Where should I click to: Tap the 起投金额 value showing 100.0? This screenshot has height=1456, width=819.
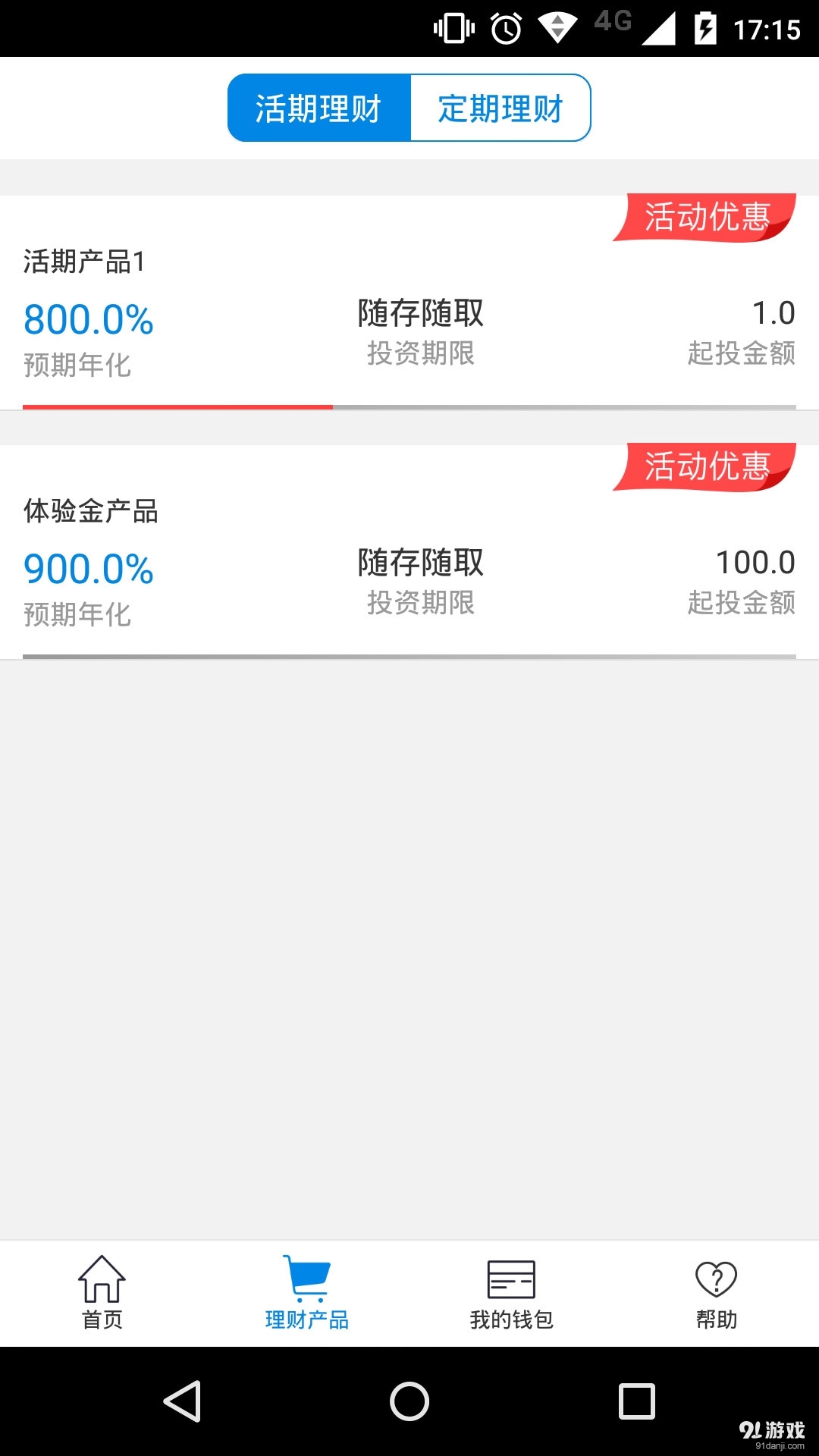point(755,563)
